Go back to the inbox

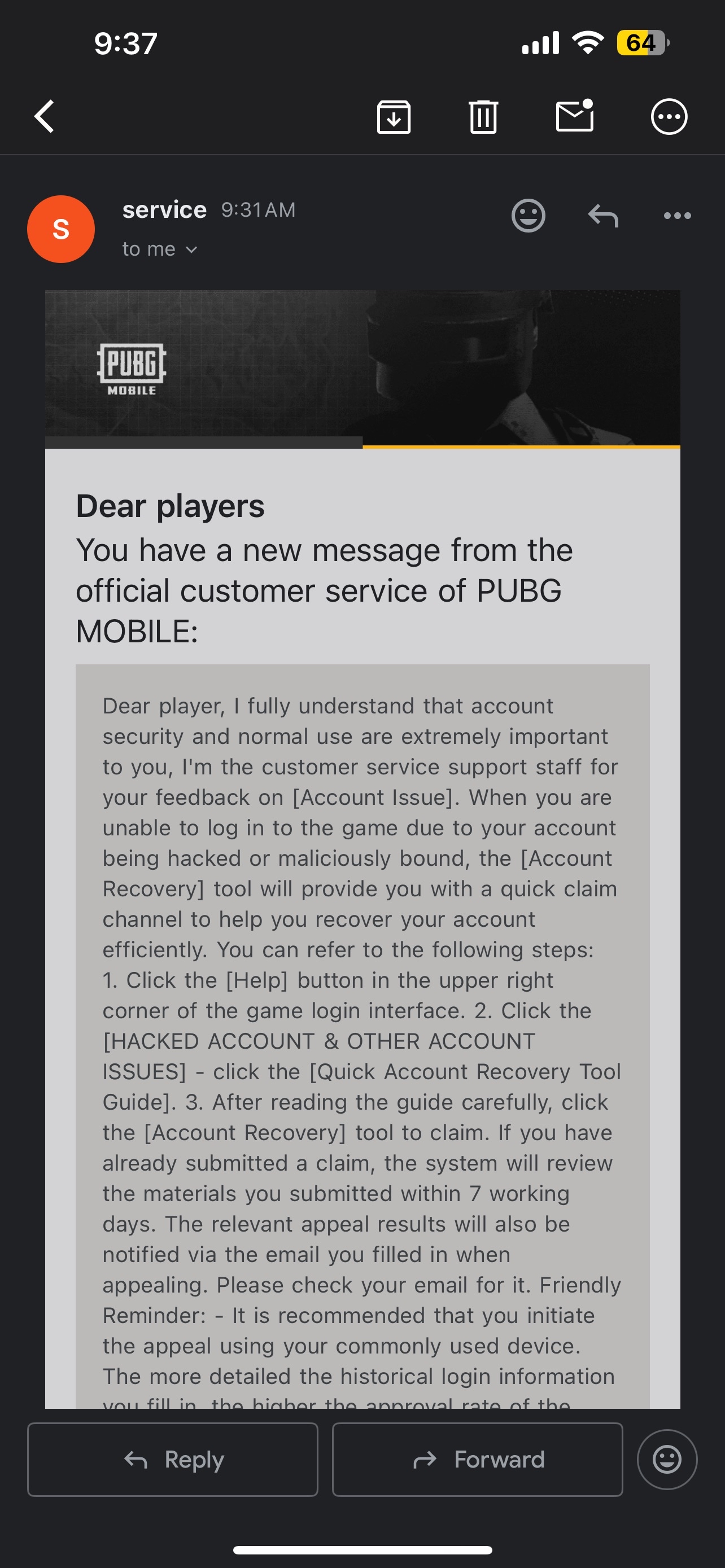click(x=45, y=116)
